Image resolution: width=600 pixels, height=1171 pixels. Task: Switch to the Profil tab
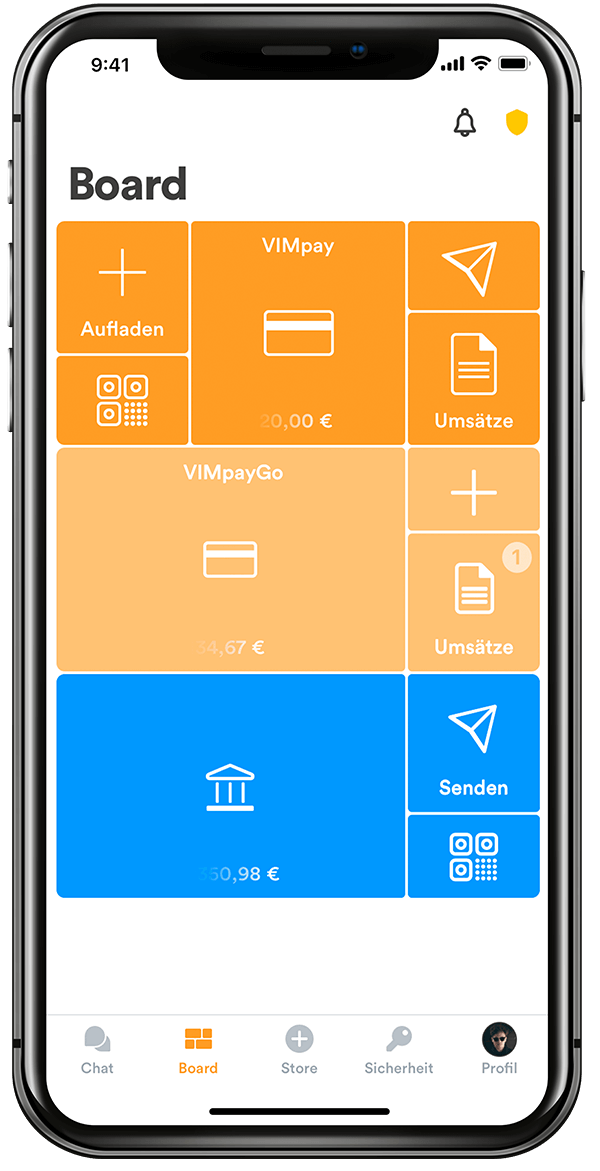[x=499, y=1049]
